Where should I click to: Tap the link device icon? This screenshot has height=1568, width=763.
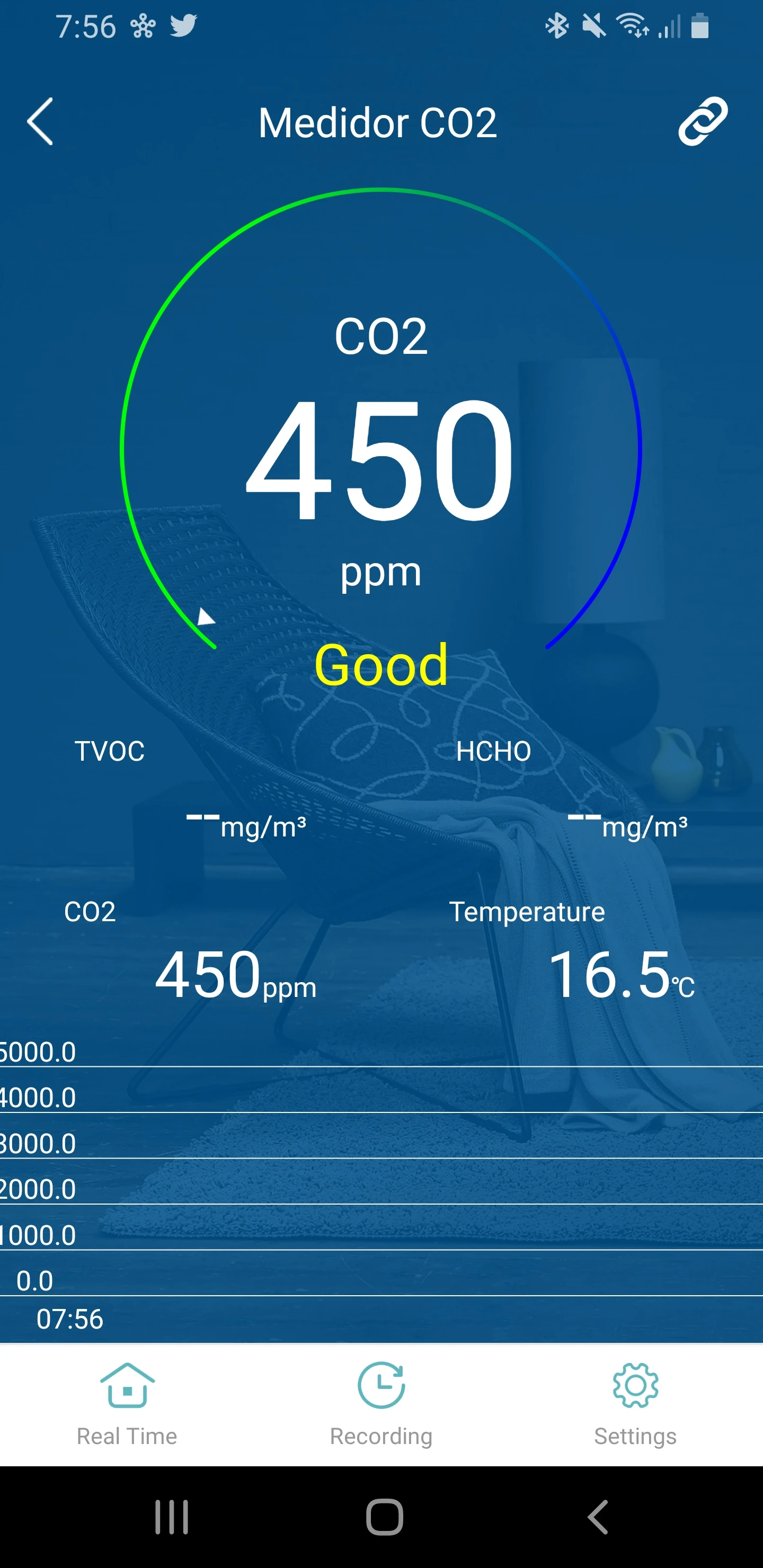pyautogui.click(x=702, y=121)
